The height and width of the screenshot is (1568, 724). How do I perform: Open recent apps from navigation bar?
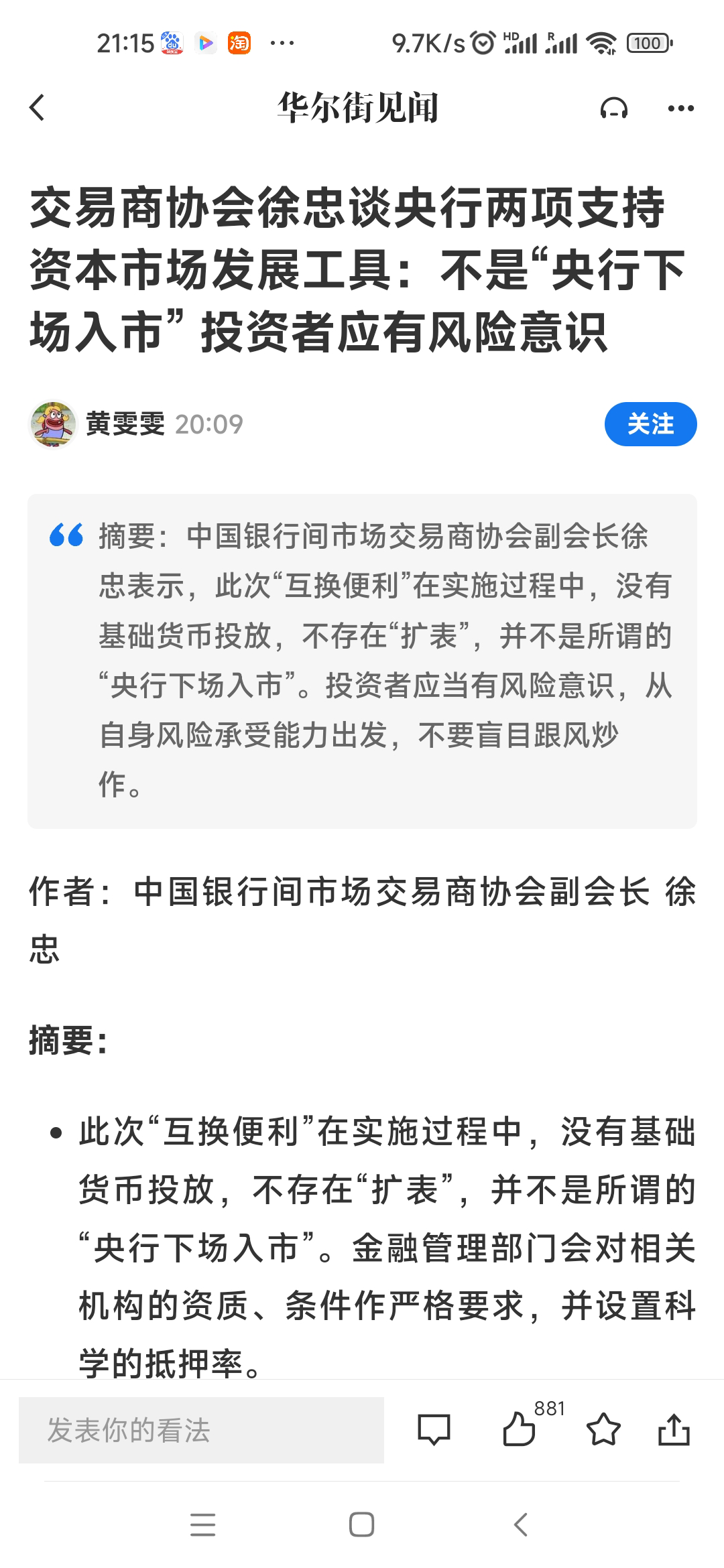point(202,1524)
